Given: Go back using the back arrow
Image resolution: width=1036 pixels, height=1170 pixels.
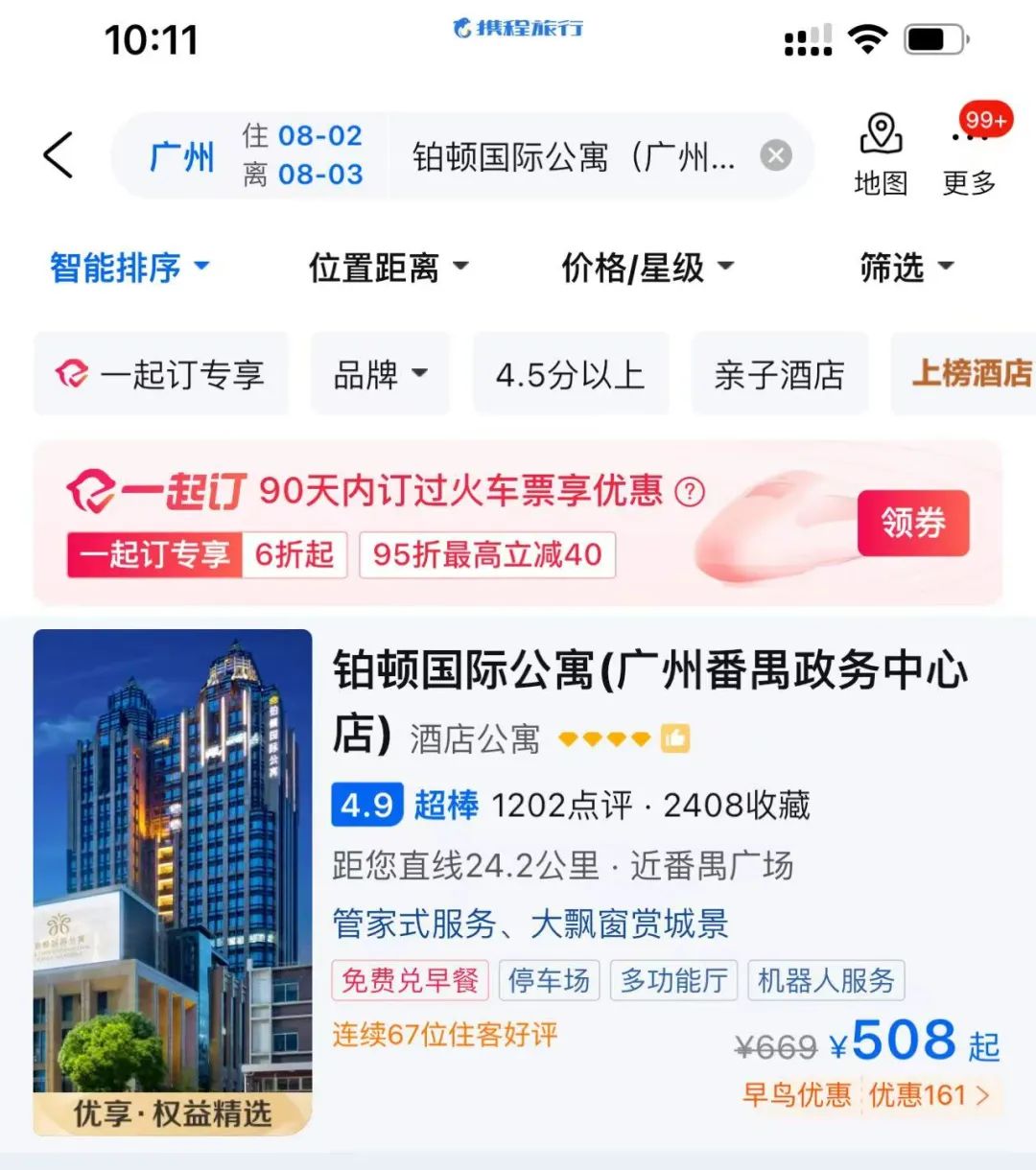Looking at the screenshot, I should click(59, 155).
